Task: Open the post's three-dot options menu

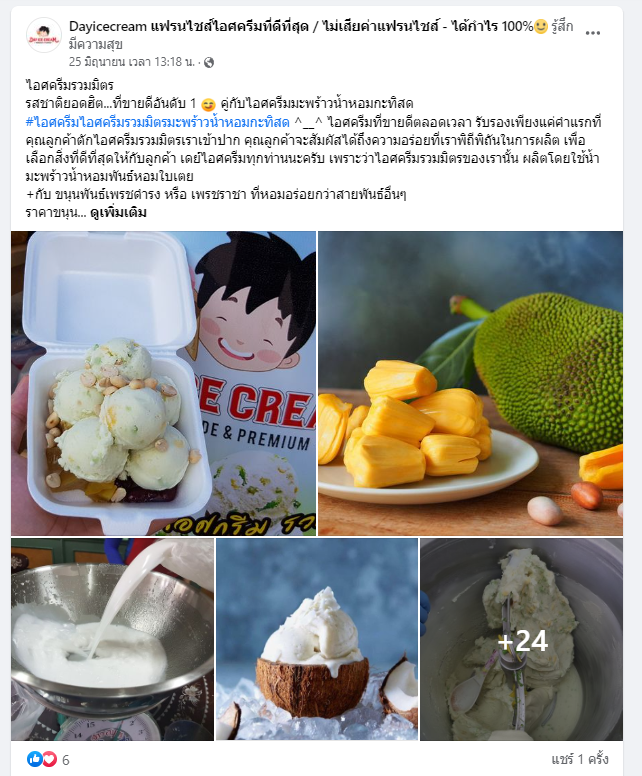Action: tap(594, 32)
